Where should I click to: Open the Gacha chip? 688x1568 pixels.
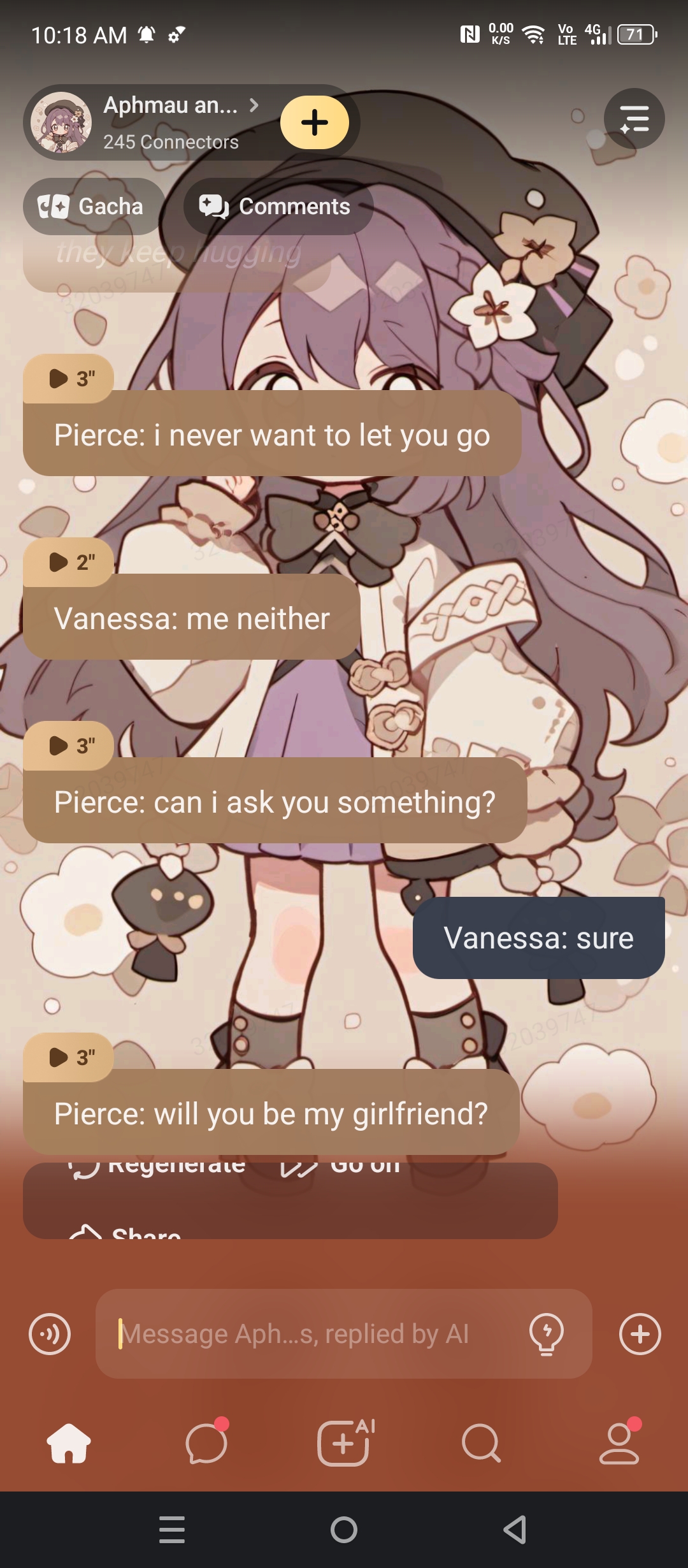pos(93,207)
